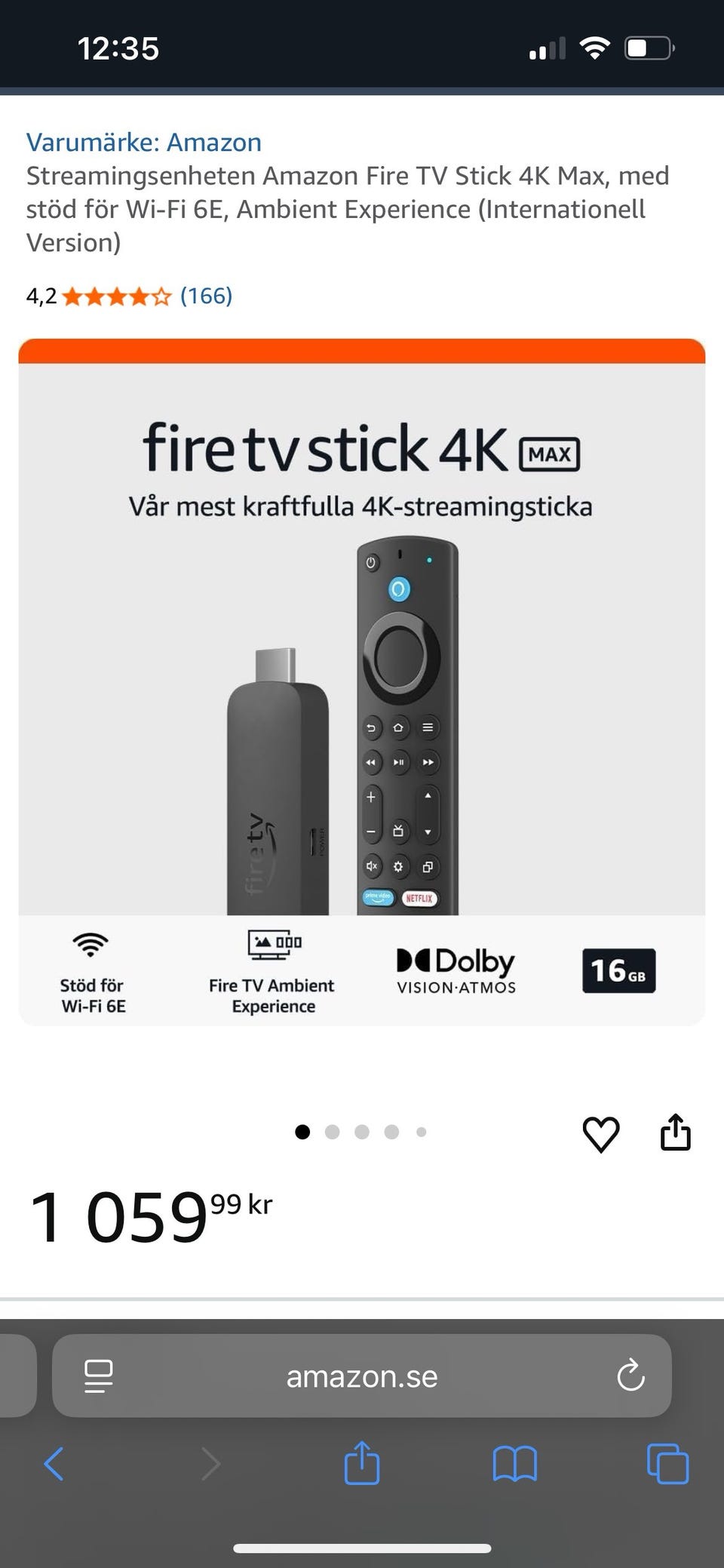Open the Varumärke: Amazon brand link
This screenshot has width=724, height=1568.
point(144,142)
